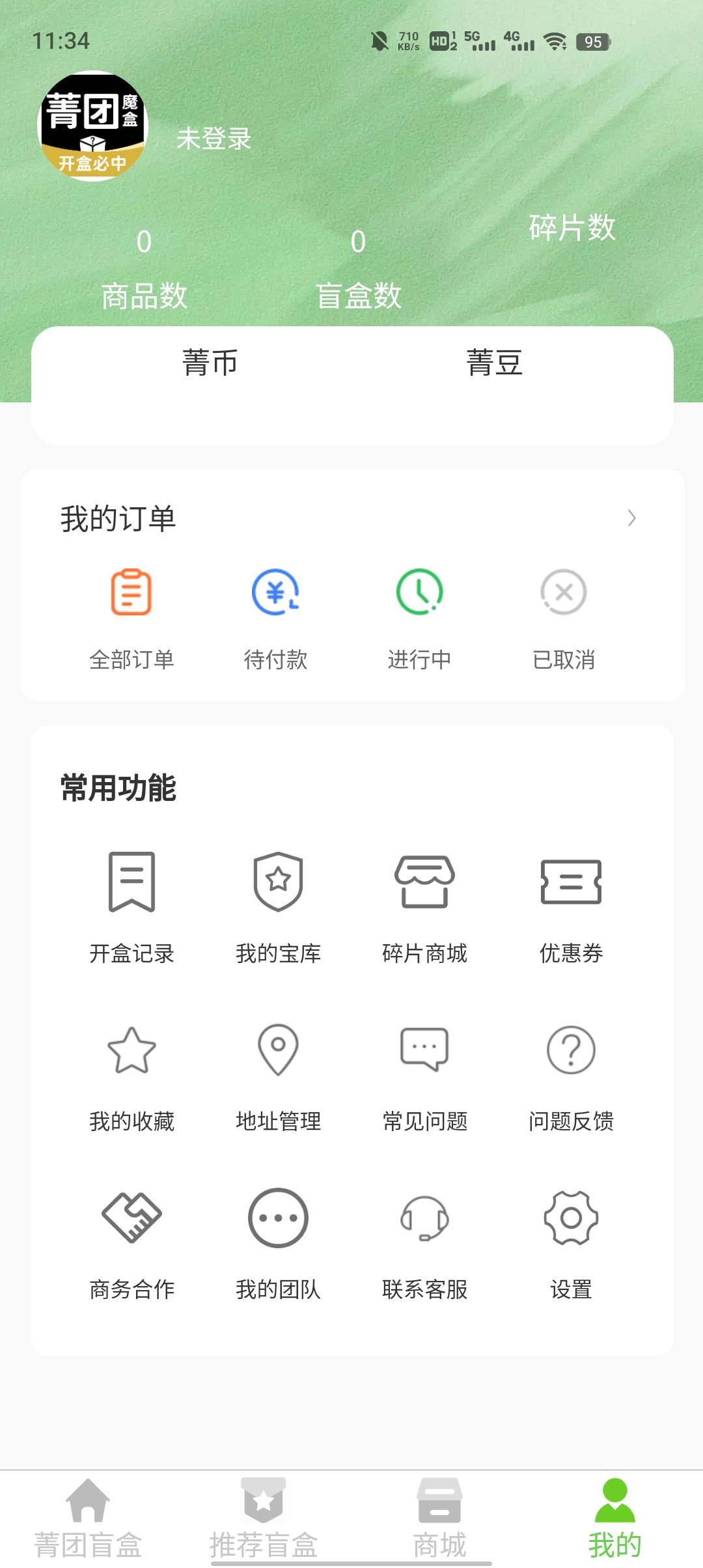
Task: Contact support via 联系客服
Action: pyautogui.click(x=424, y=1240)
